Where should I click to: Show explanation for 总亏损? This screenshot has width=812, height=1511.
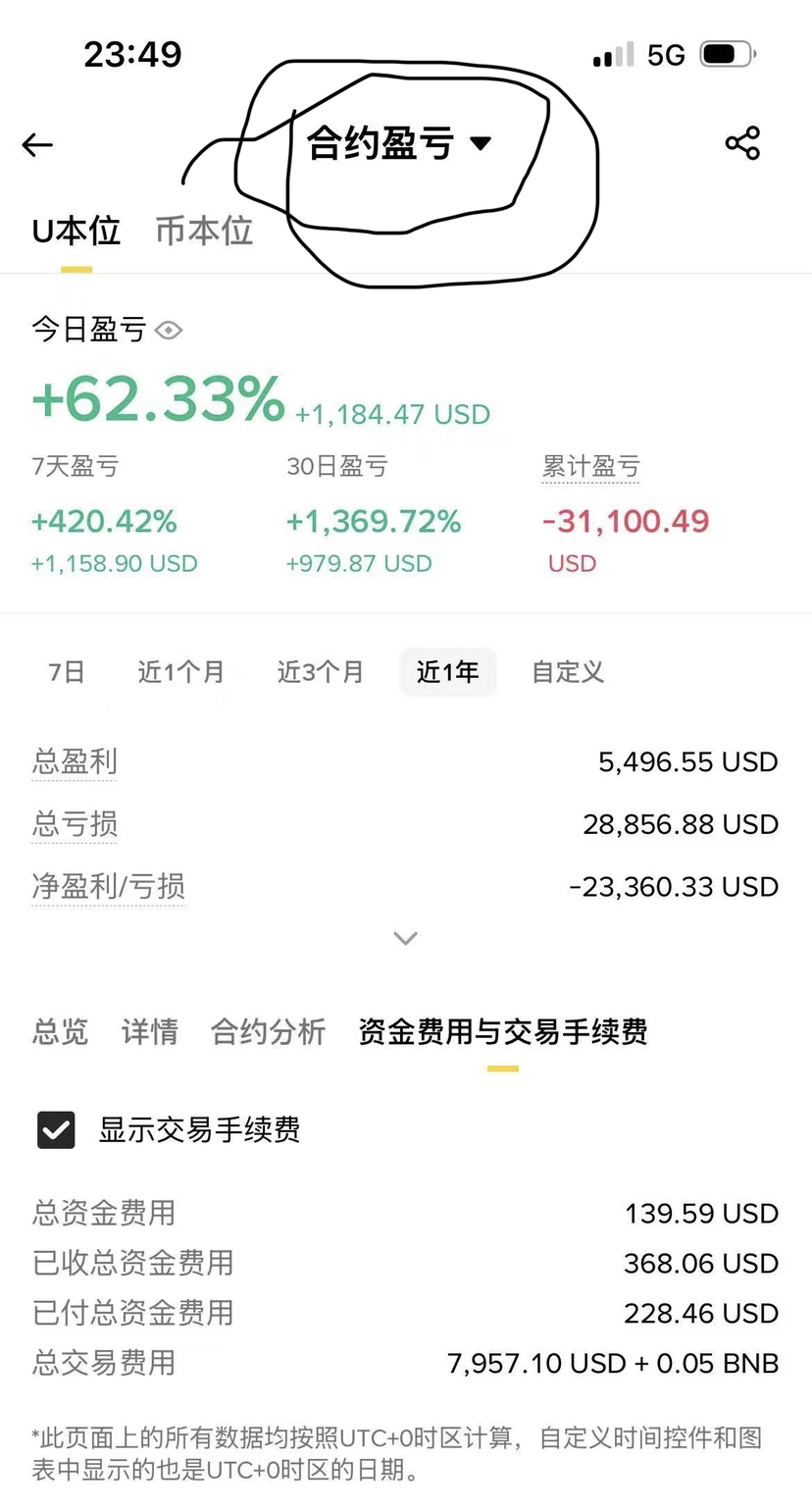75,824
